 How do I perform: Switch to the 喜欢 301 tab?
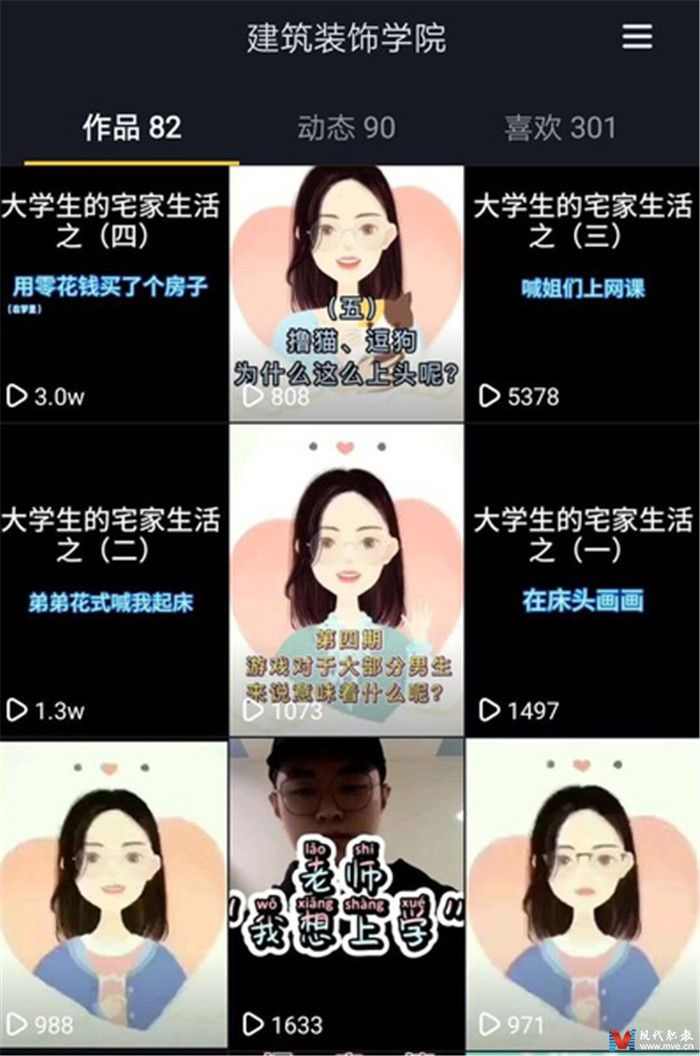pos(560,128)
